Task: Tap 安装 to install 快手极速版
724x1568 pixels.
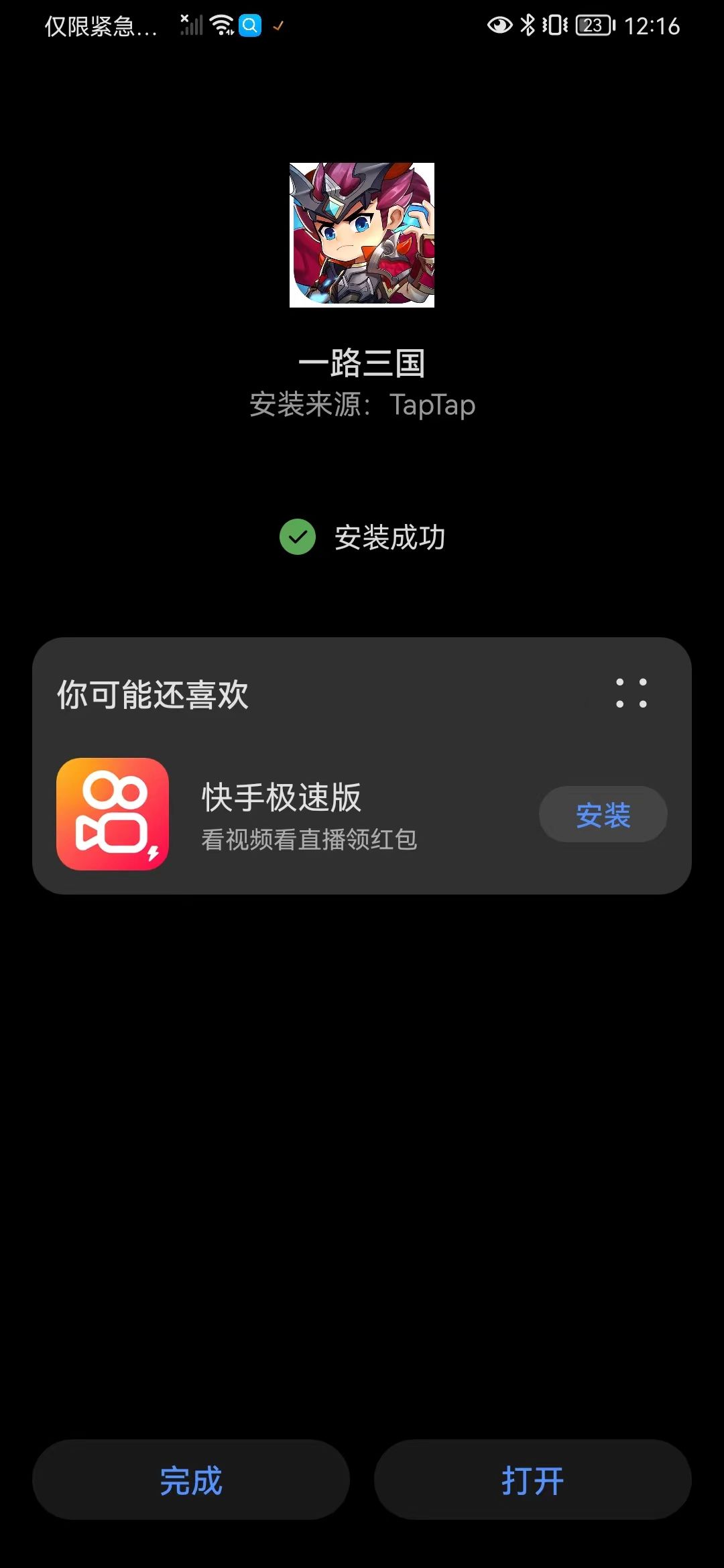Action: 601,813
